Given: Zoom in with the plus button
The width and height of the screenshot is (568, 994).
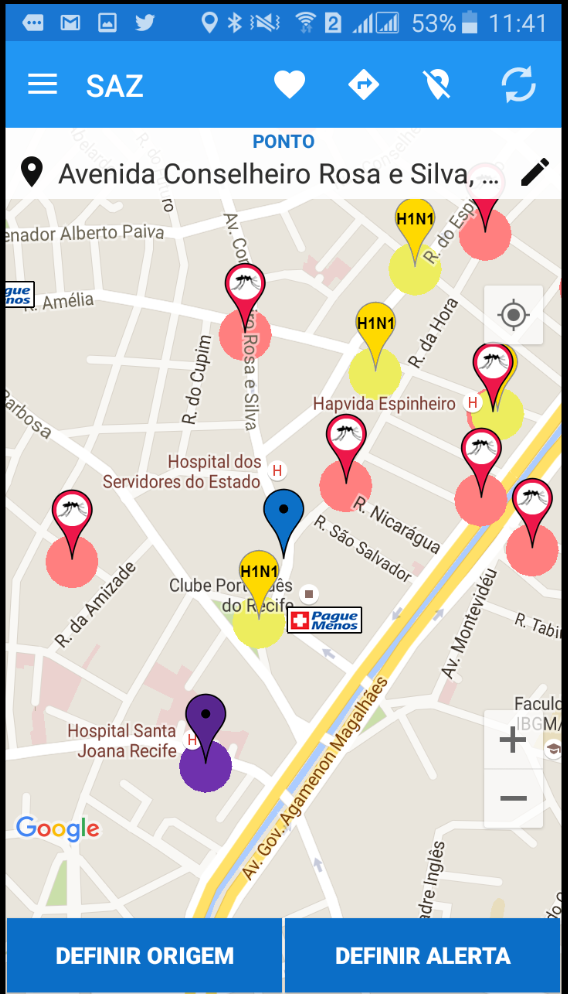Looking at the screenshot, I should (513, 740).
